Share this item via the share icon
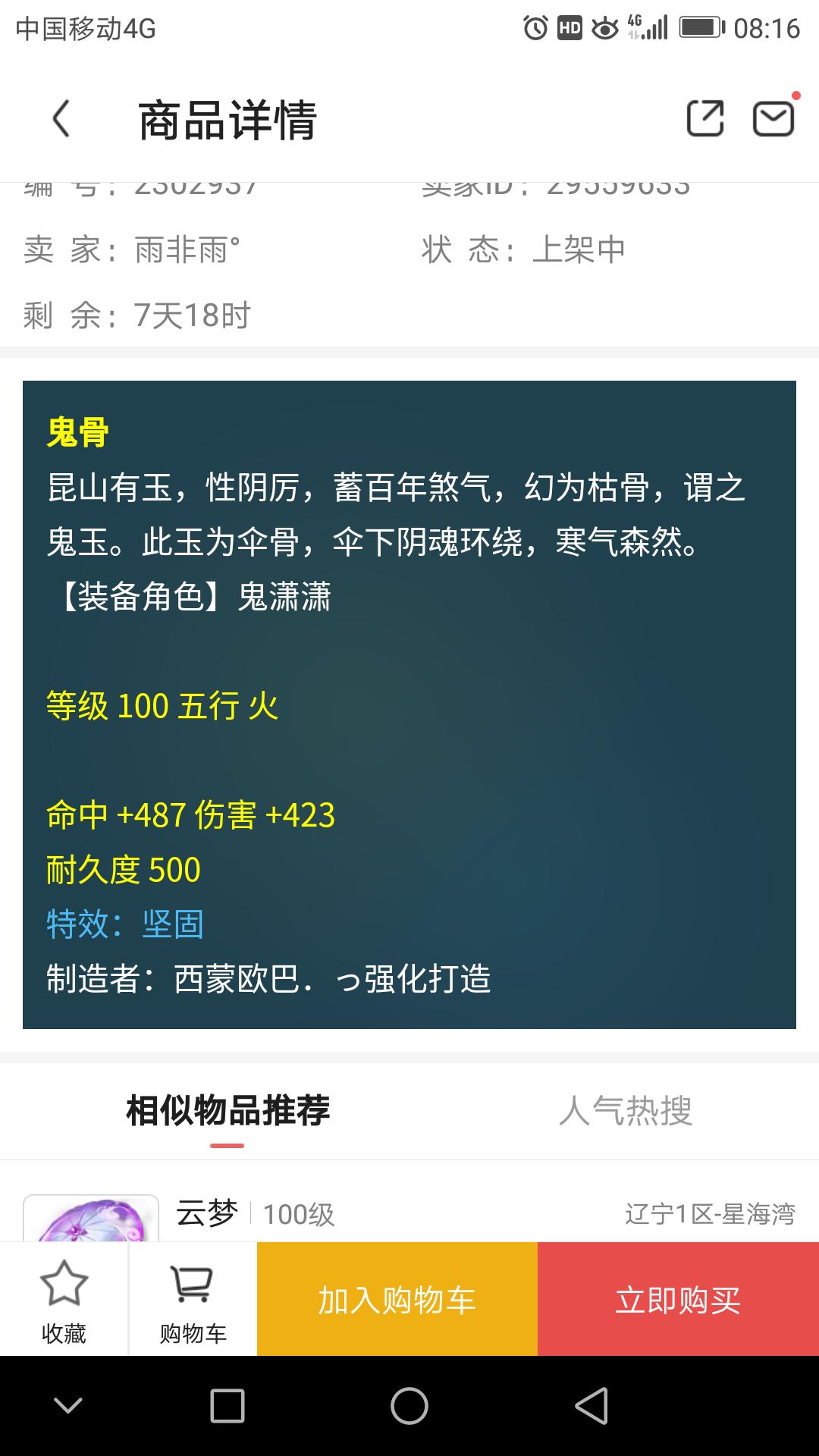The image size is (819, 1456). [704, 119]
